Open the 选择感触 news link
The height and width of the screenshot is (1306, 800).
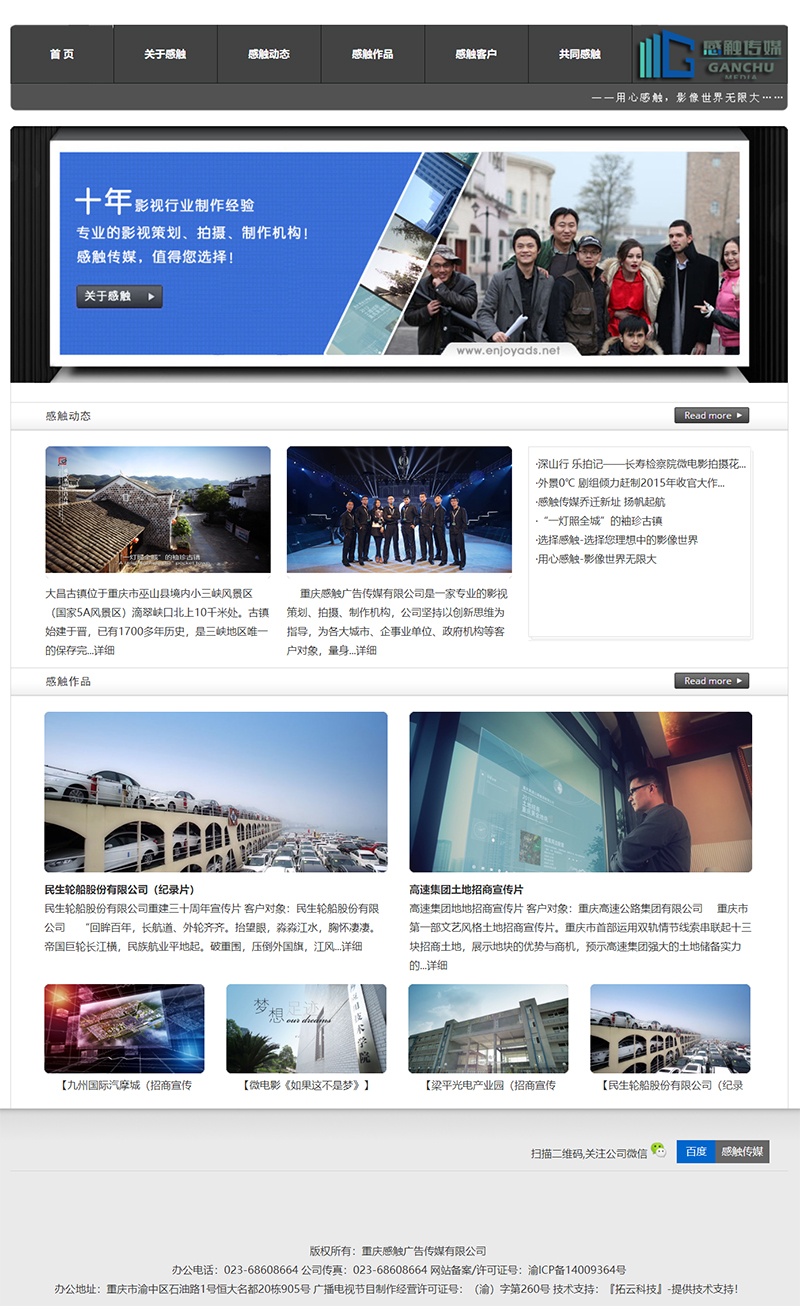[x=617, y=540]
